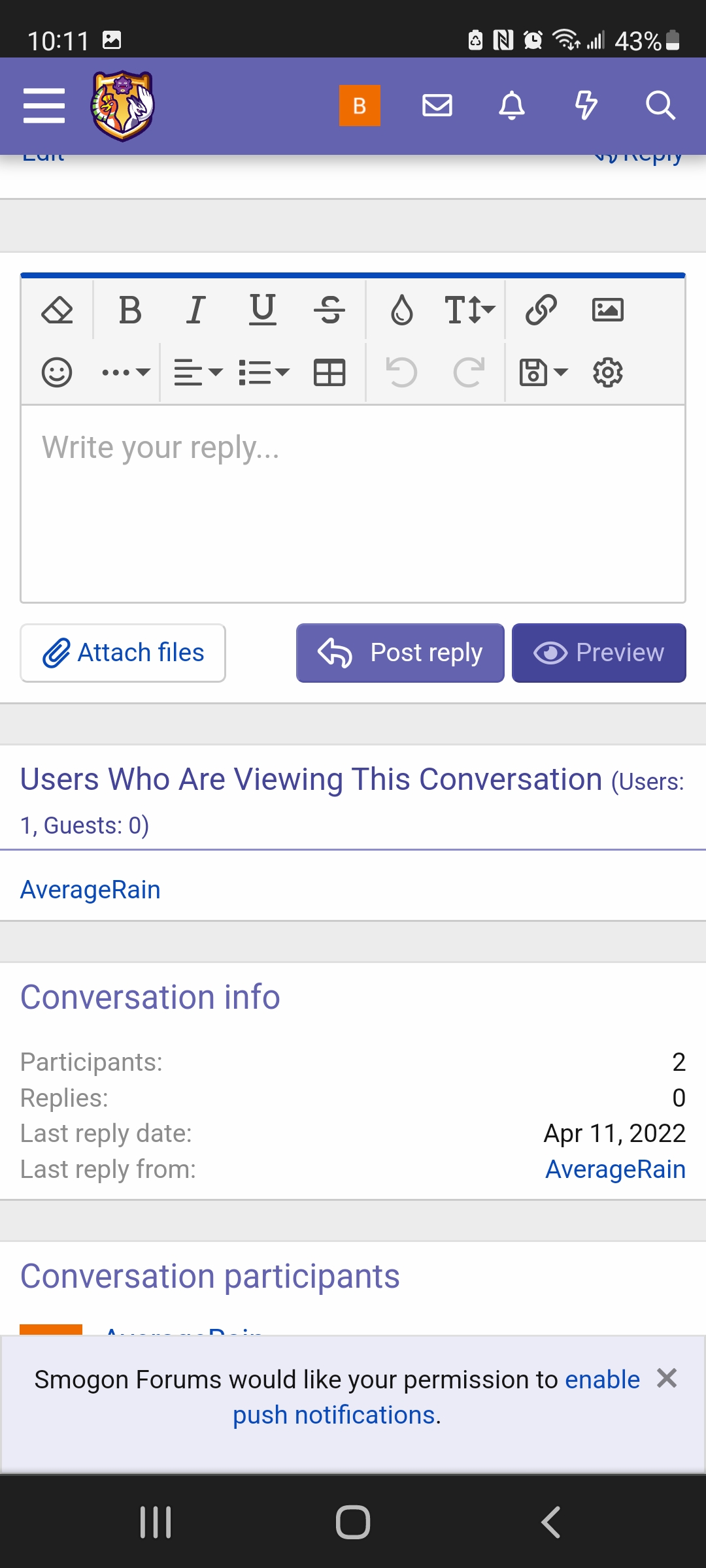
Task: Apply italic formatting
Action: (195, 310)
